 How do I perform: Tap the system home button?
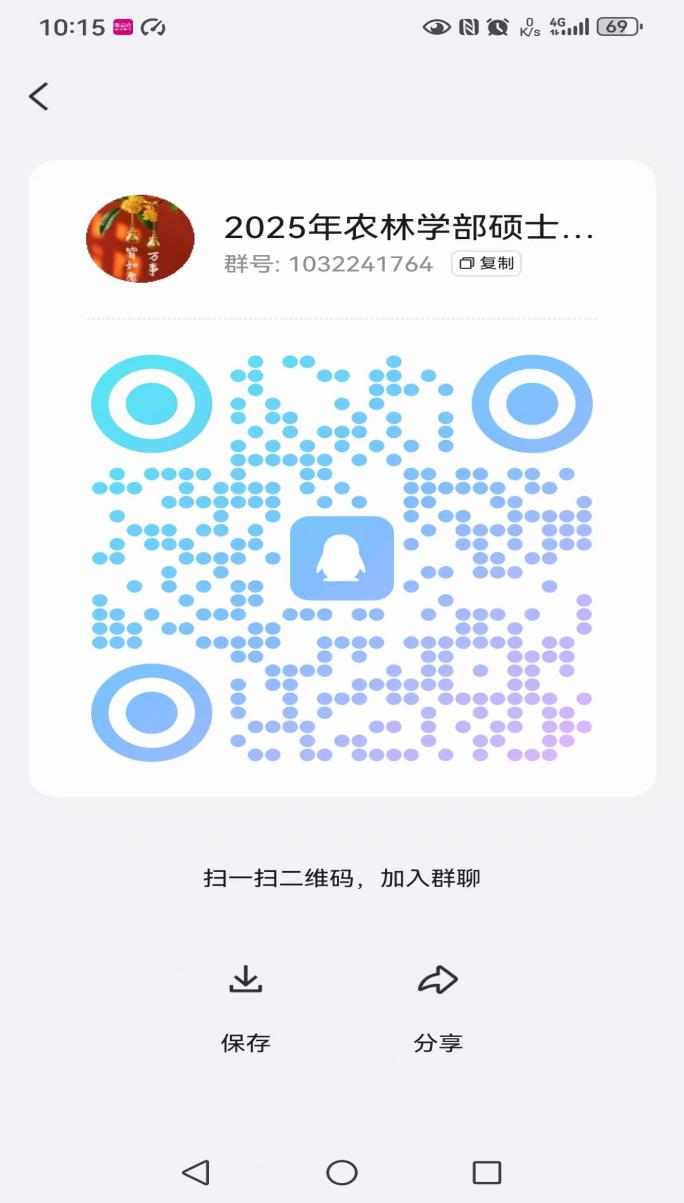tap(342, 1172)
